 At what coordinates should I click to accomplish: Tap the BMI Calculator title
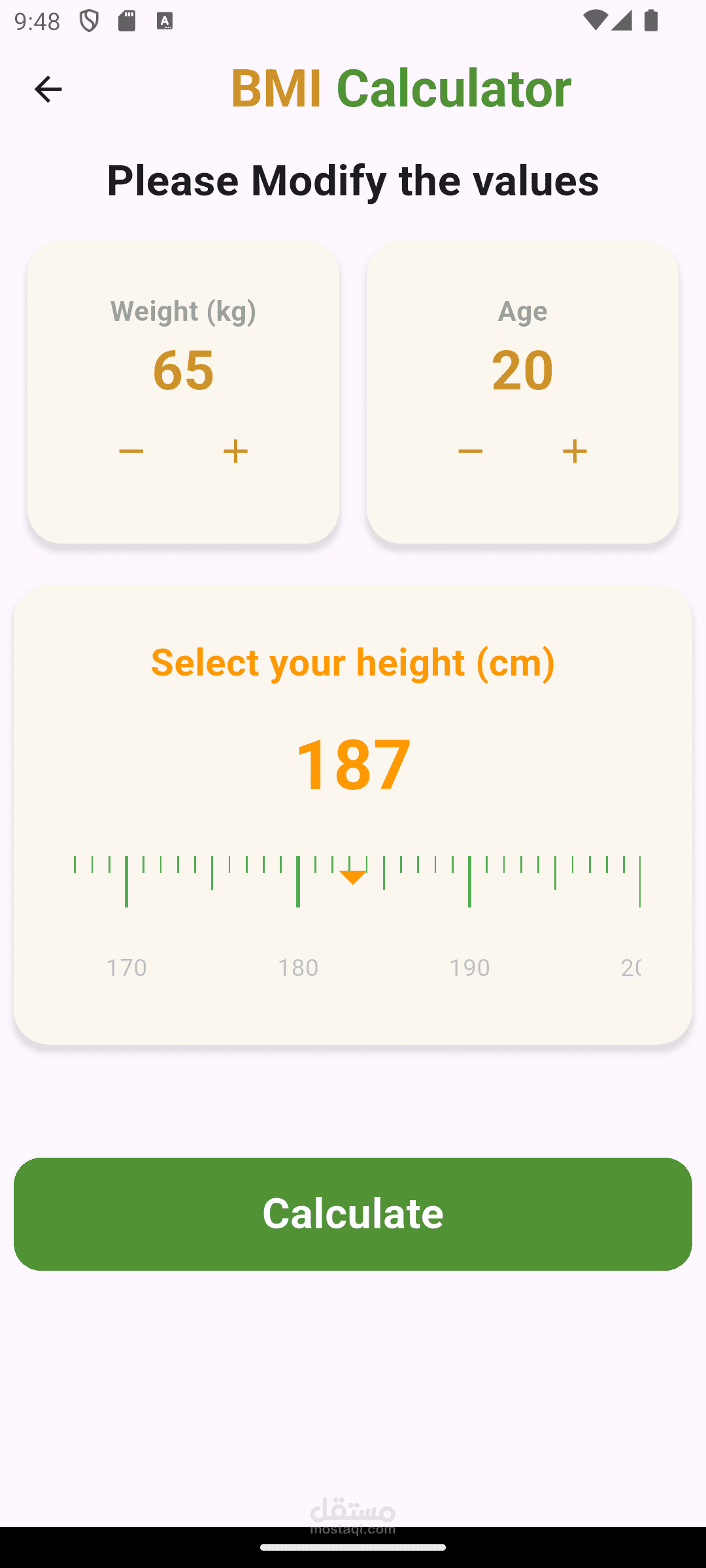point(400,88)
